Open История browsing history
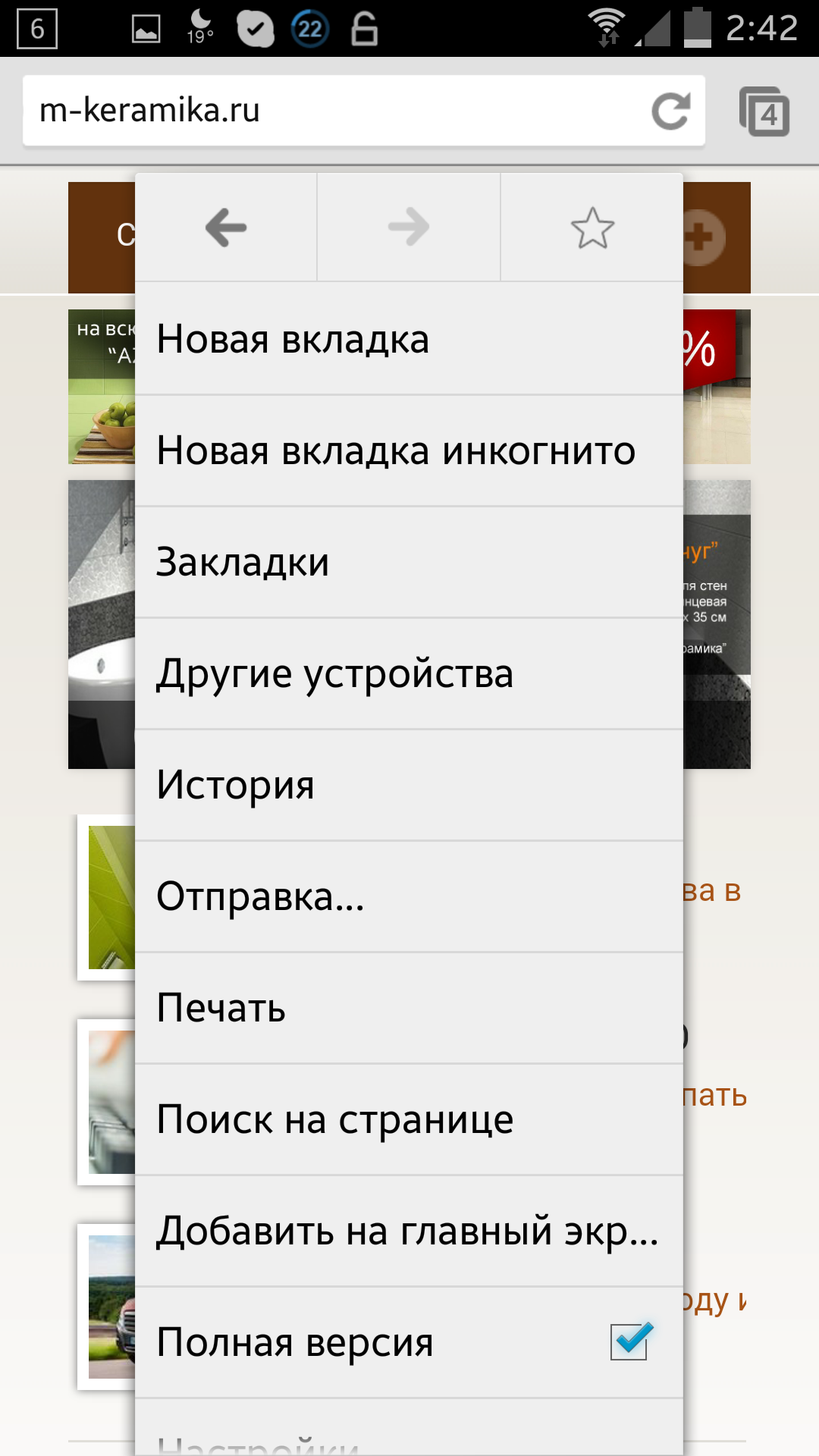 click(409, 785)
